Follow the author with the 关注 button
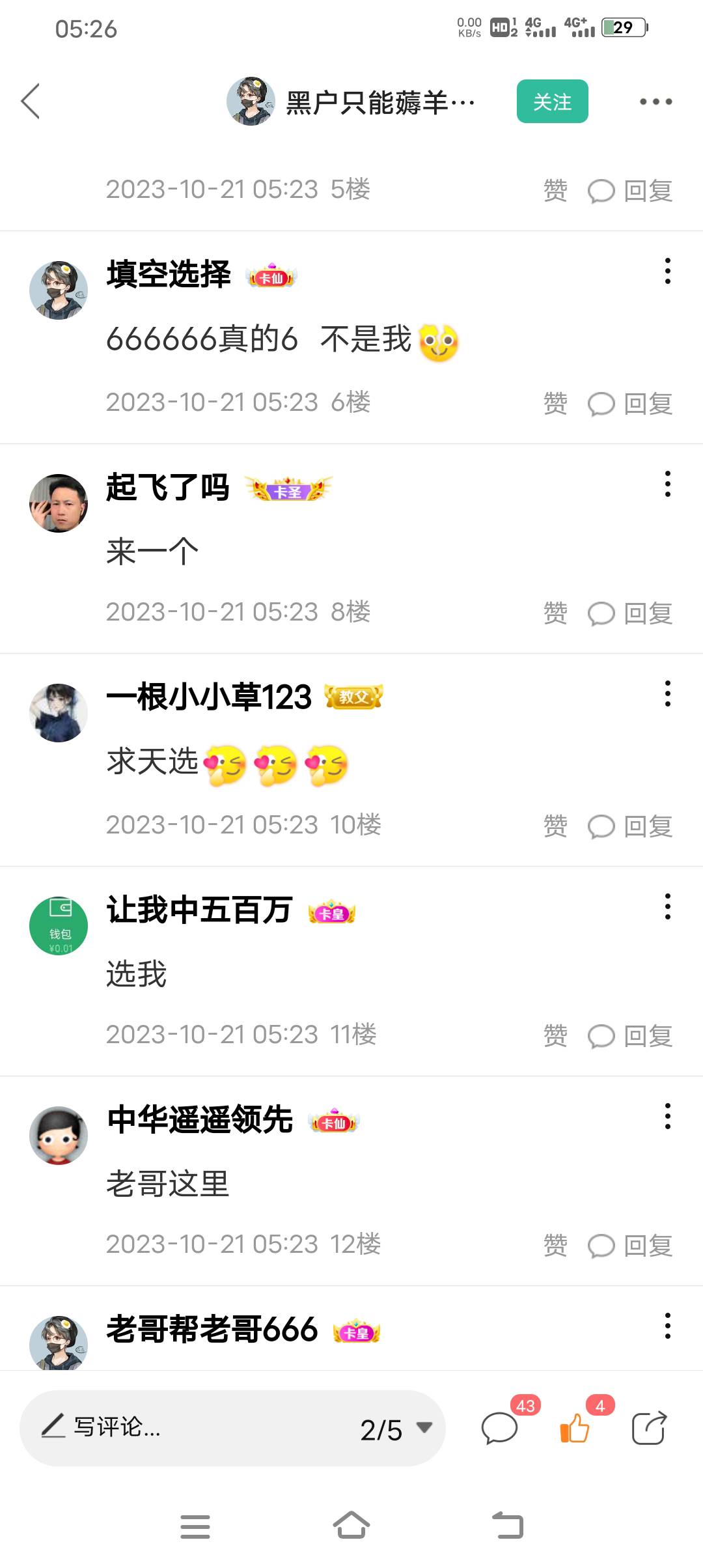Screen dimensions: 703x1568 (x=552, y=102)
